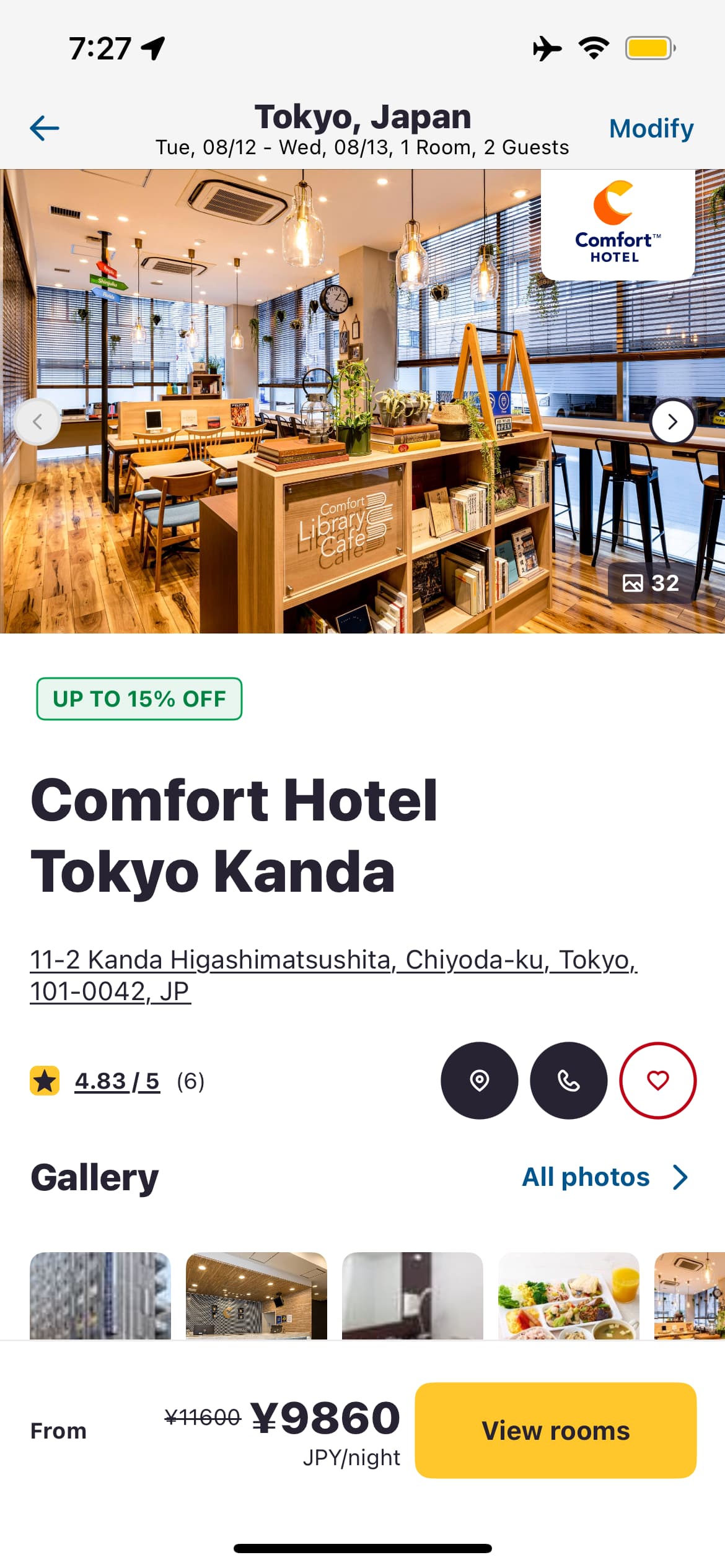Open the breakfast food gallery thumbnail
The height and width of the screenshot is (1568, 725).
coord(568,1296)
